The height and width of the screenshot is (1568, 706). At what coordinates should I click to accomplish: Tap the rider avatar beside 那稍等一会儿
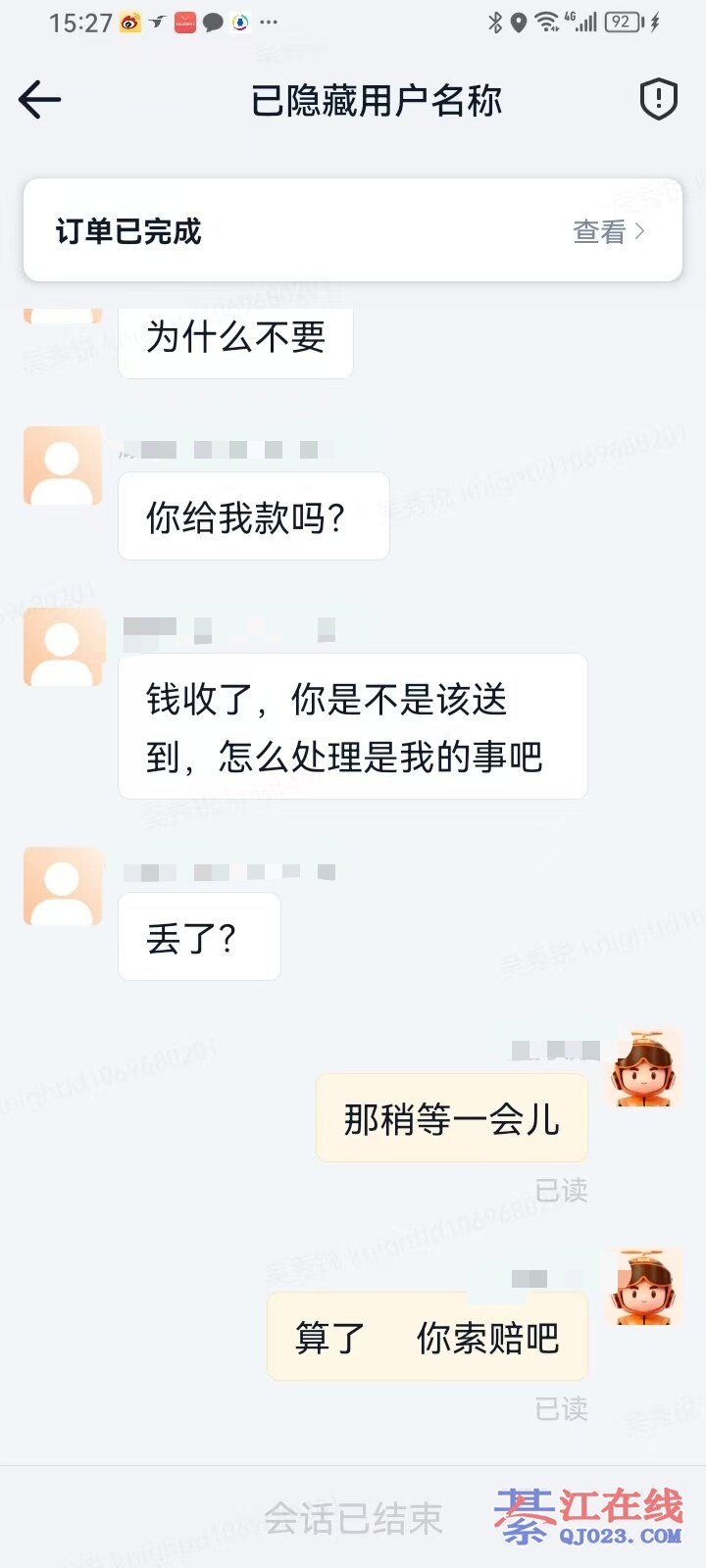[x=643, y=1068]
